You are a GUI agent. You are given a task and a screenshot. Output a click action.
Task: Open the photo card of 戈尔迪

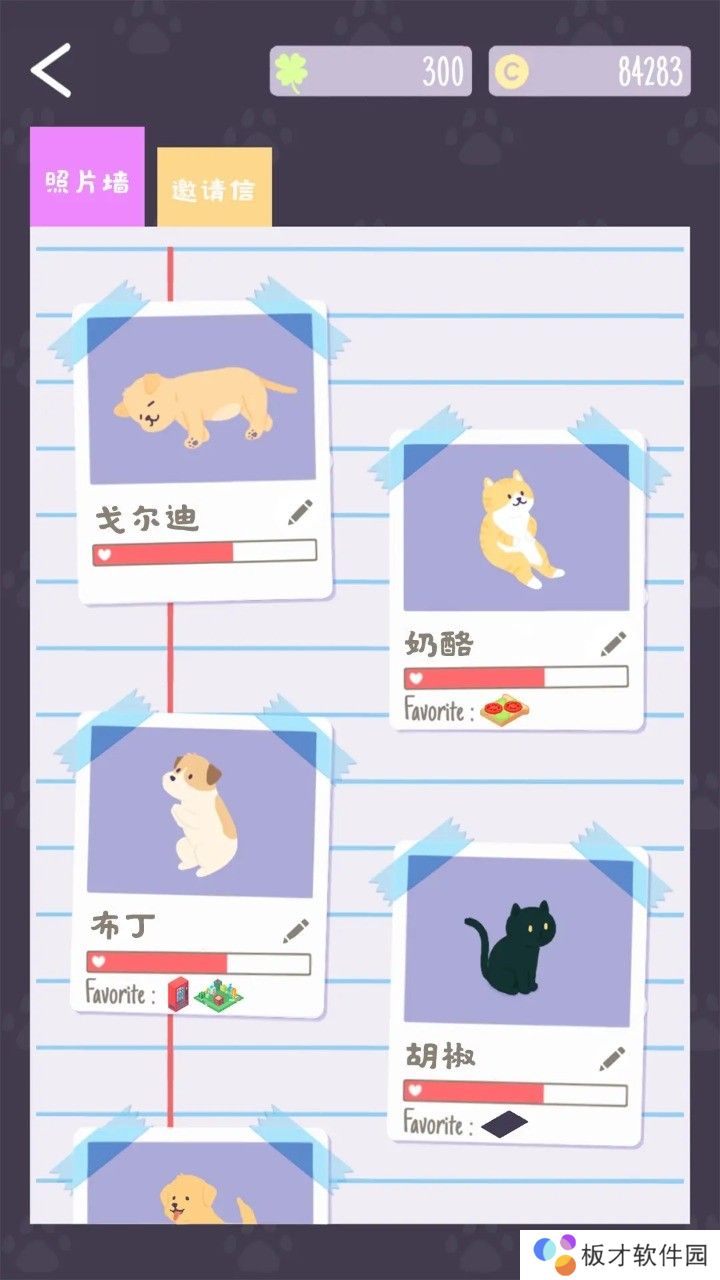pyautogui.click(x=200, y=400)
